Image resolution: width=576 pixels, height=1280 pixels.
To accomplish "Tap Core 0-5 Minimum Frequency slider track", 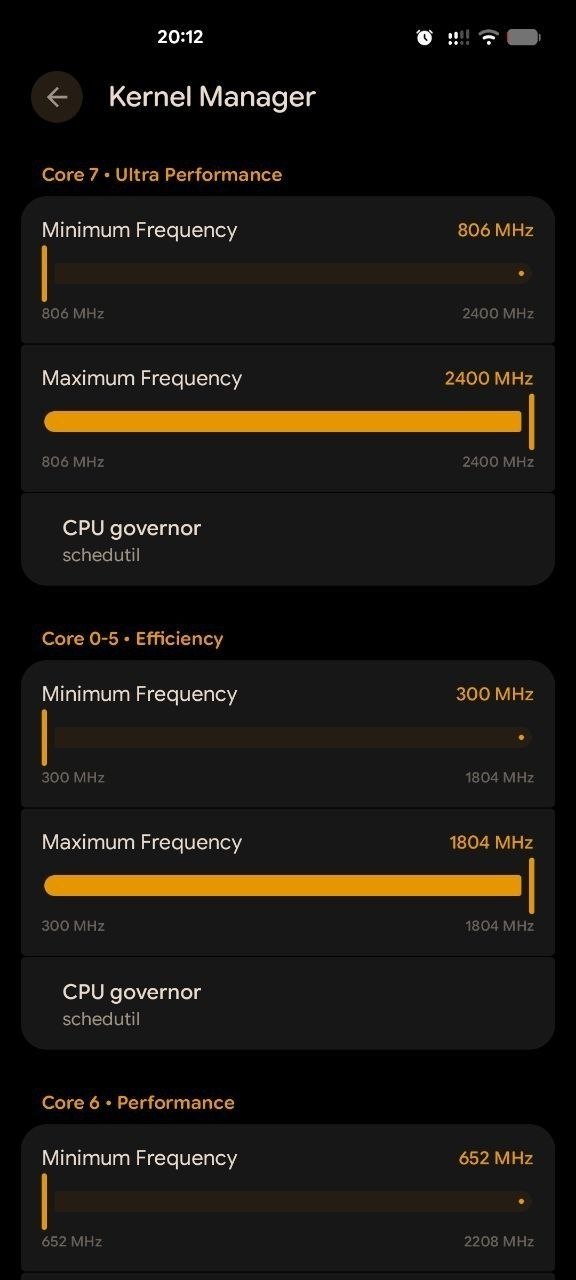I will [288, 737].
